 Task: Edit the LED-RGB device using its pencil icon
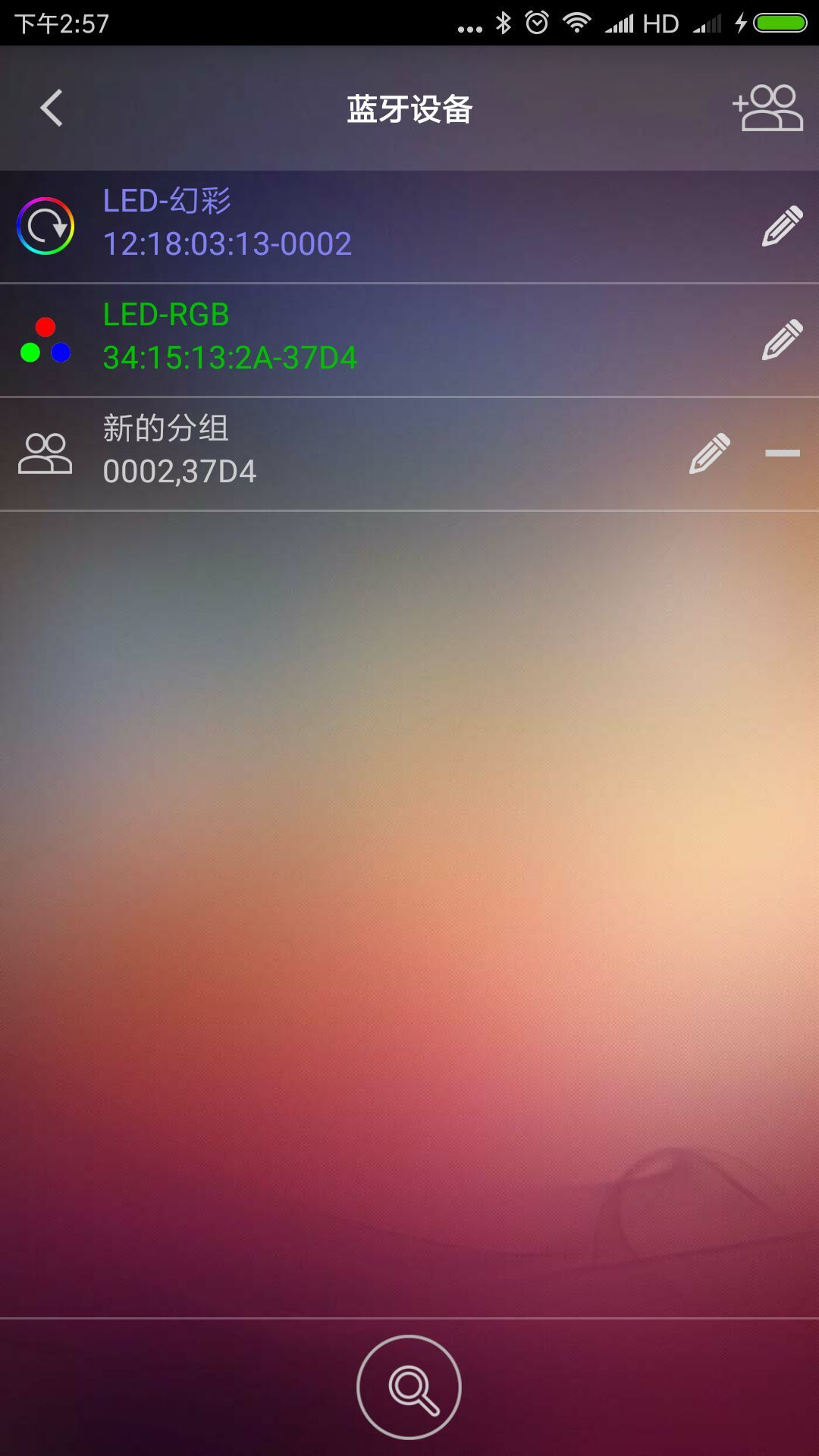[782, 339]
